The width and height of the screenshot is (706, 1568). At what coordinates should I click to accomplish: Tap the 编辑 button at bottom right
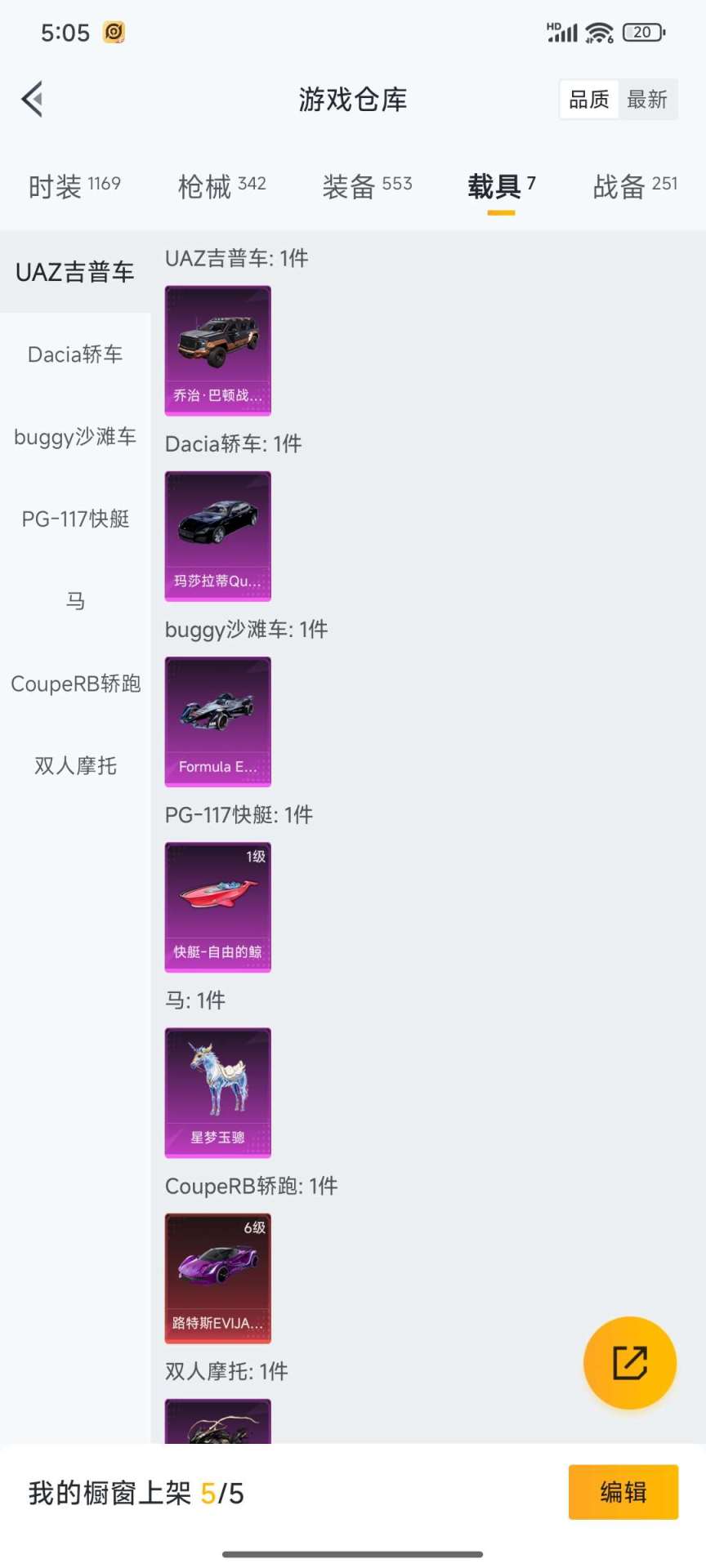[623, 1492]
